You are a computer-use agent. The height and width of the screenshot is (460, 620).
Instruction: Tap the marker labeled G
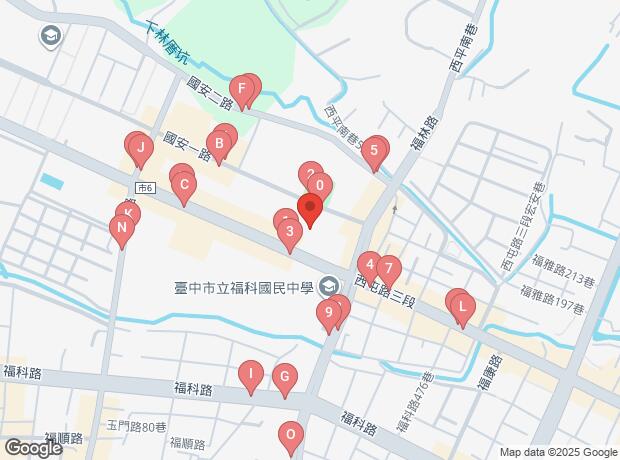[x=285, y=377]
